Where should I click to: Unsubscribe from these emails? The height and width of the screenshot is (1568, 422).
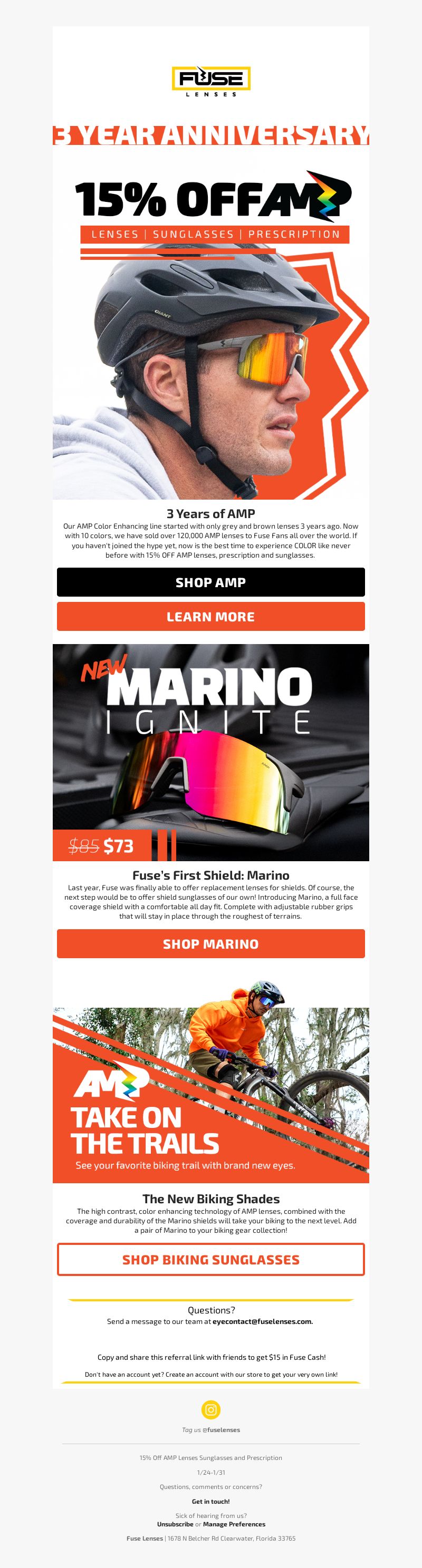point(175,1524)
